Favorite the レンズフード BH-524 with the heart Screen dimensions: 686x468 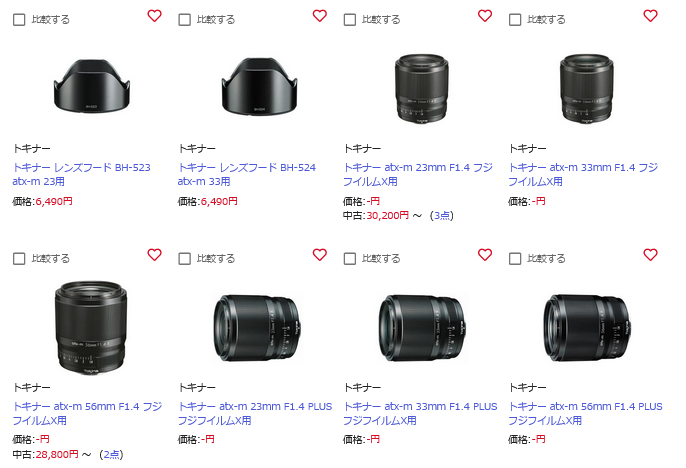(319, 16)
